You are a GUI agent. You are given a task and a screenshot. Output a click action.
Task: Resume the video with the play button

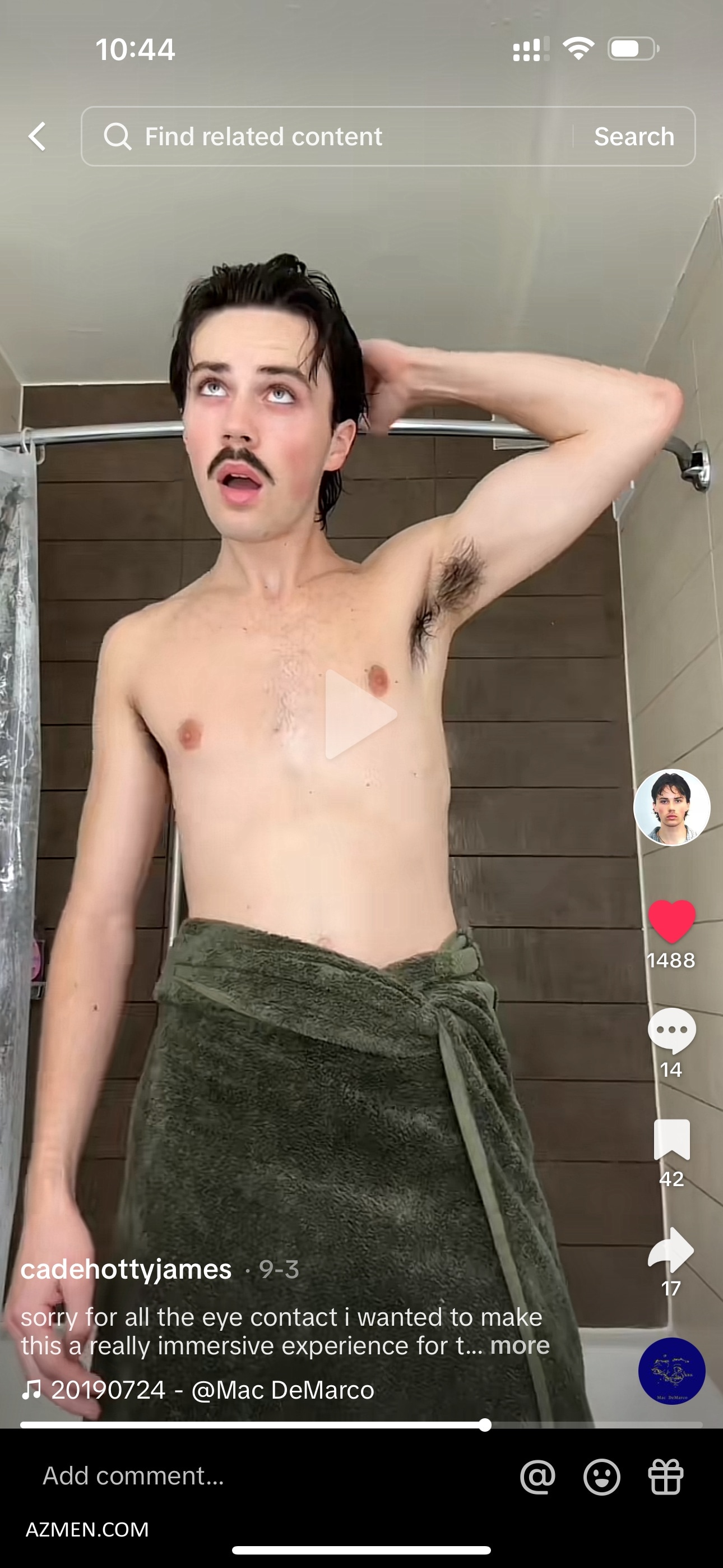coord(359,714)
